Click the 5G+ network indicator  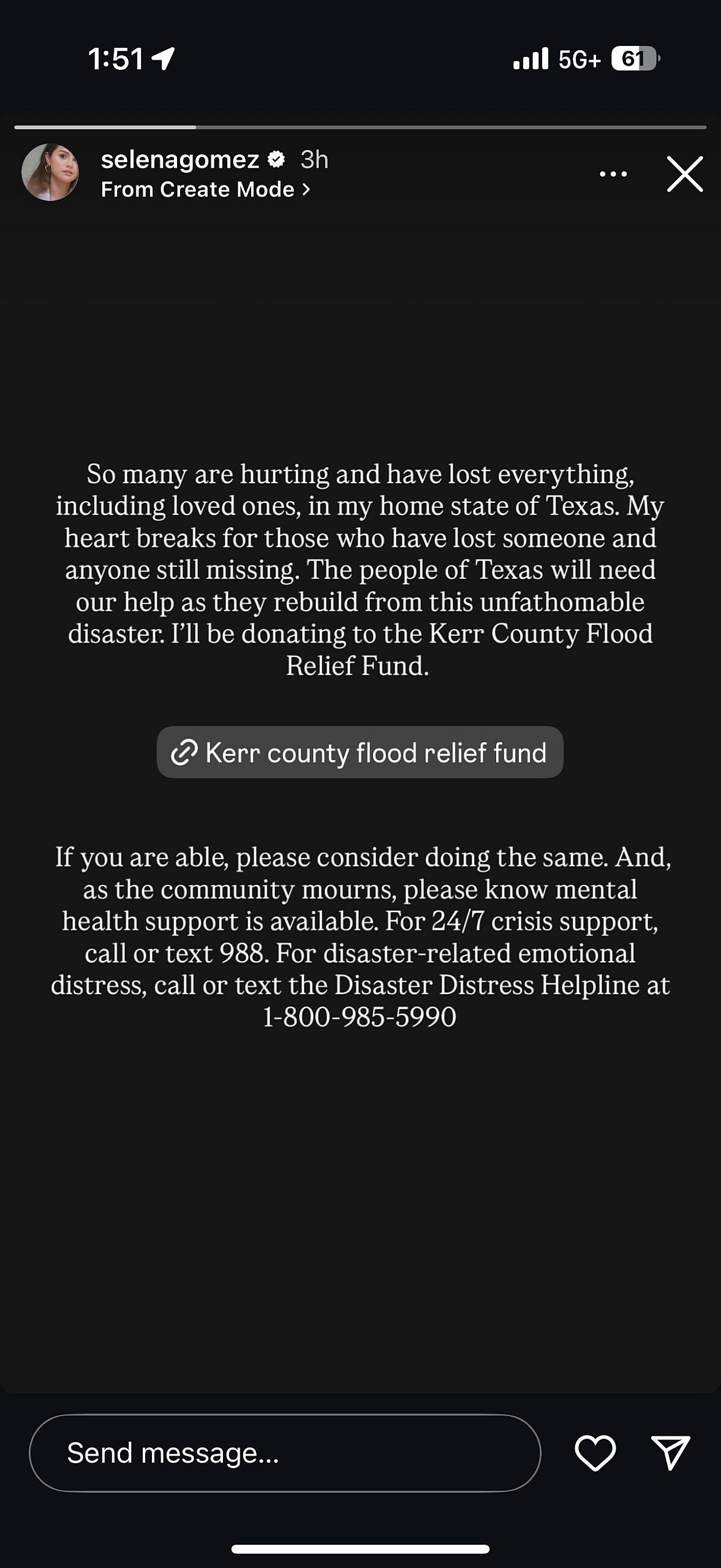pos(578,58)
